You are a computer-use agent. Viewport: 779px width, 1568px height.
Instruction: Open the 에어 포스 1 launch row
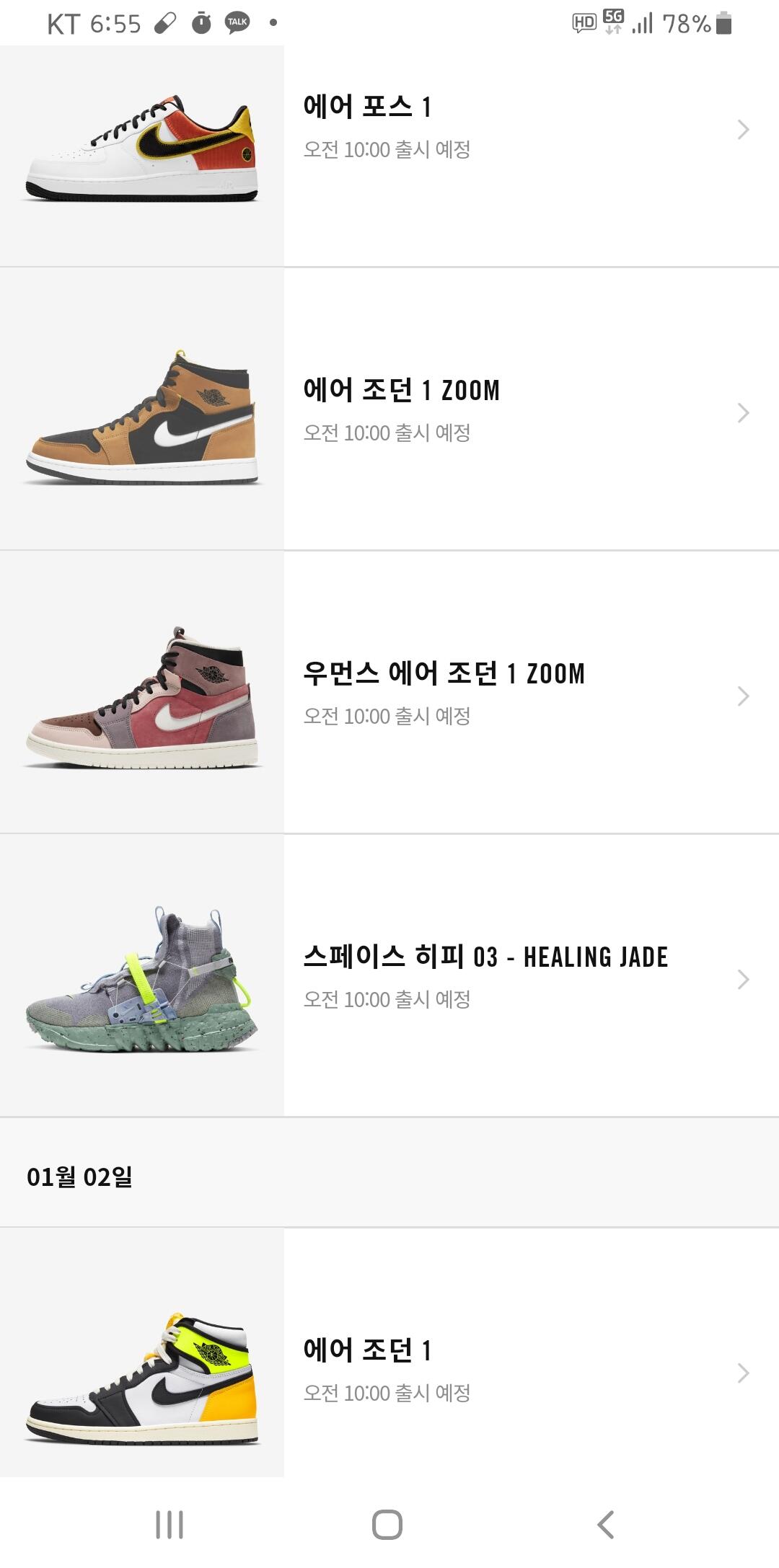[x=389, y=128]
